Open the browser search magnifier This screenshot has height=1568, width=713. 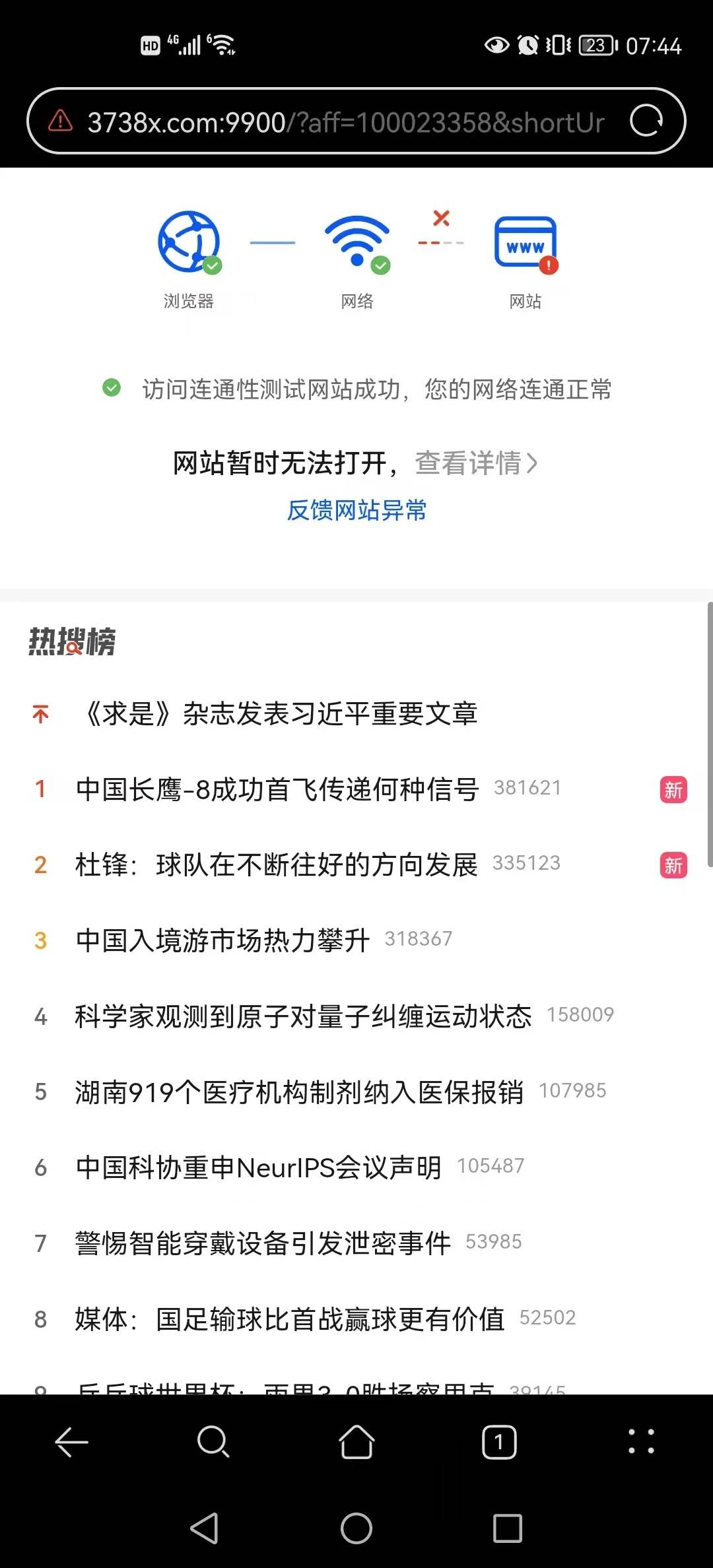pos(213,1442)
